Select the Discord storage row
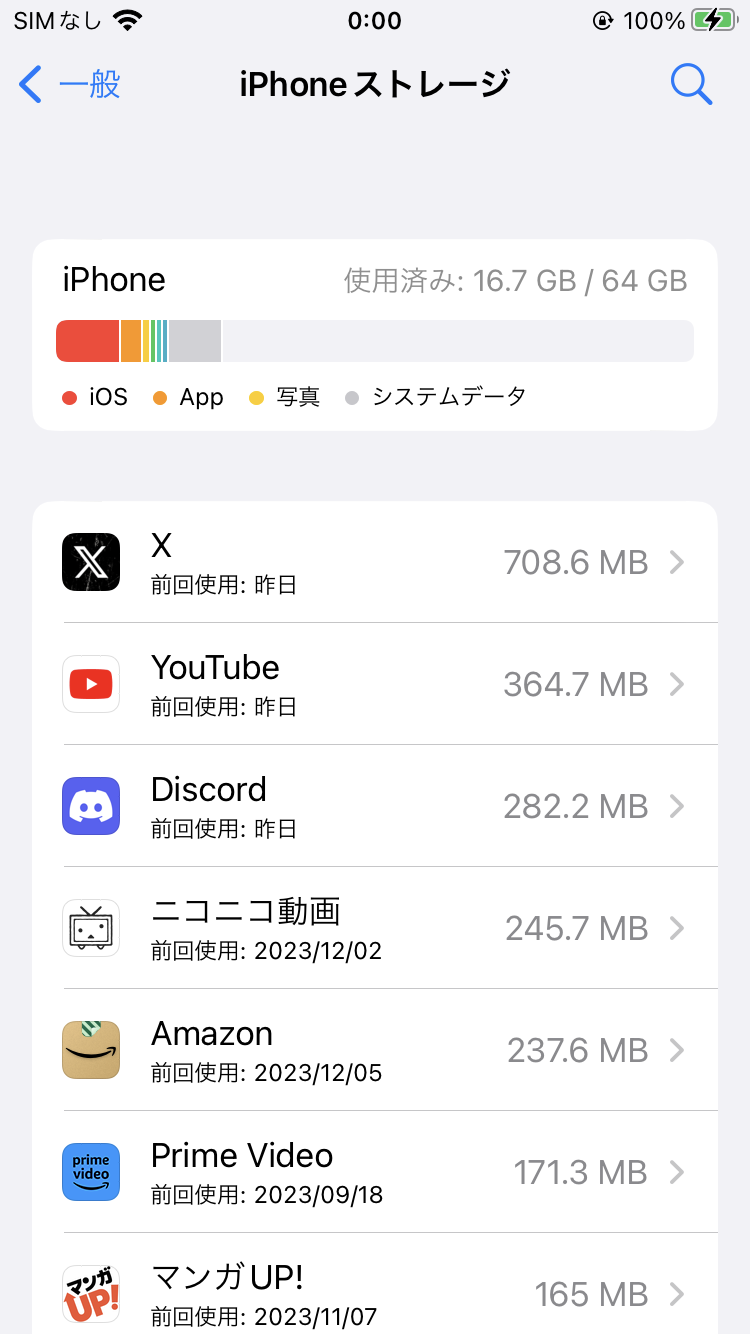The height and width of the screenshot is (1334, 750). (x=375, y=806)
